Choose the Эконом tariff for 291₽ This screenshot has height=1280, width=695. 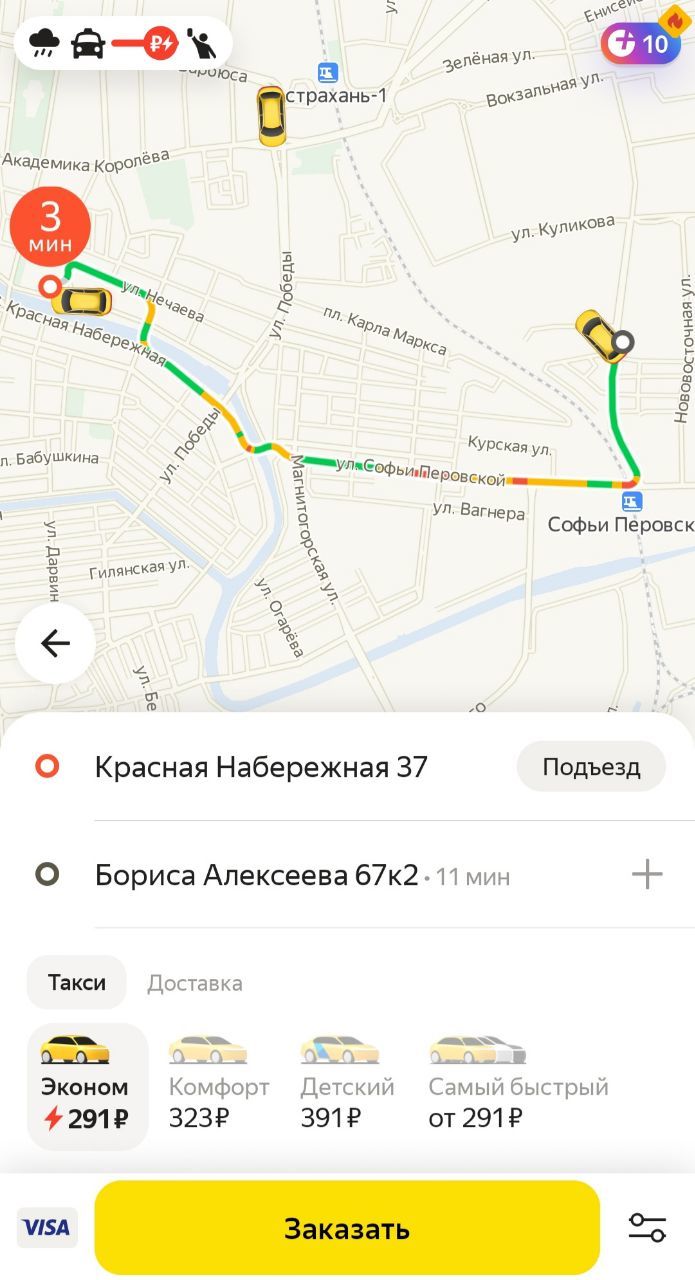point(86,1085)
